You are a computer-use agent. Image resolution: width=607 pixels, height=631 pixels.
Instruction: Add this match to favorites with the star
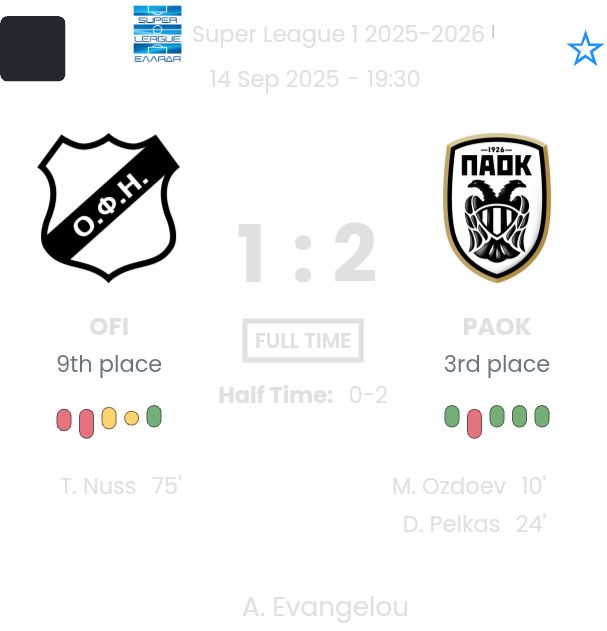click(x=585, y=49)
